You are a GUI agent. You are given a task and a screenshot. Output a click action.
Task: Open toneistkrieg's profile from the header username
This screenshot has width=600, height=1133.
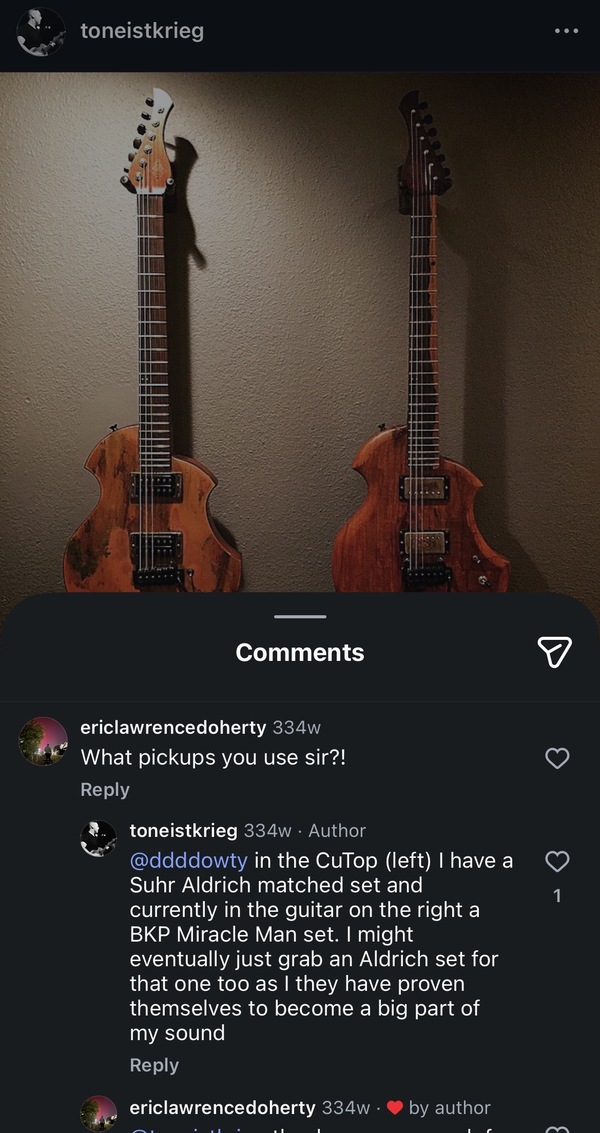click(x=142, y=32)
